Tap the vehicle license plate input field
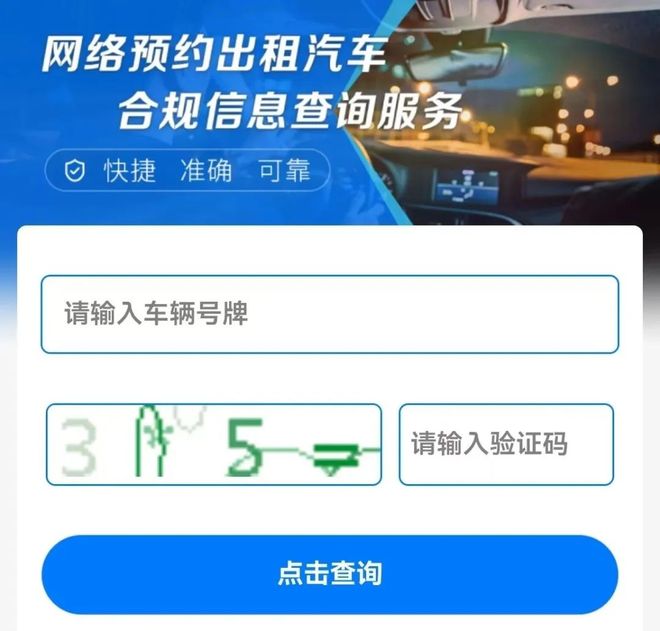660x631 pixels. click(x=329, y=314)
